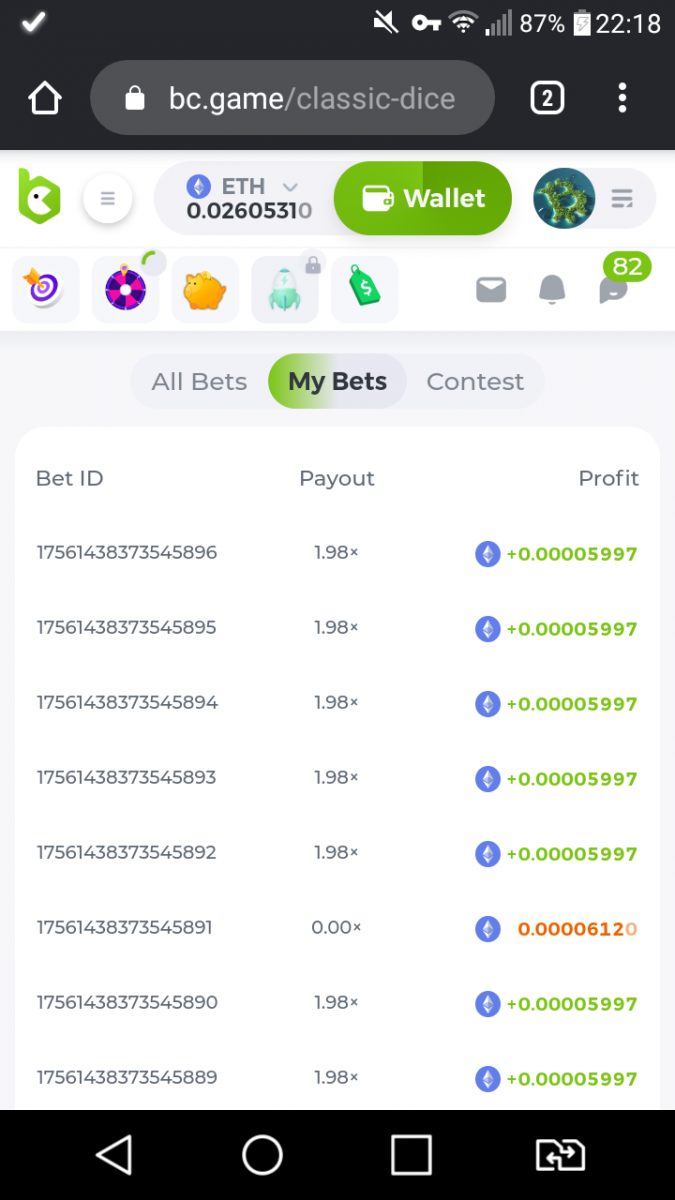Open the browser tab switcher
The image size is (675, 1200).
click(546, 98)
